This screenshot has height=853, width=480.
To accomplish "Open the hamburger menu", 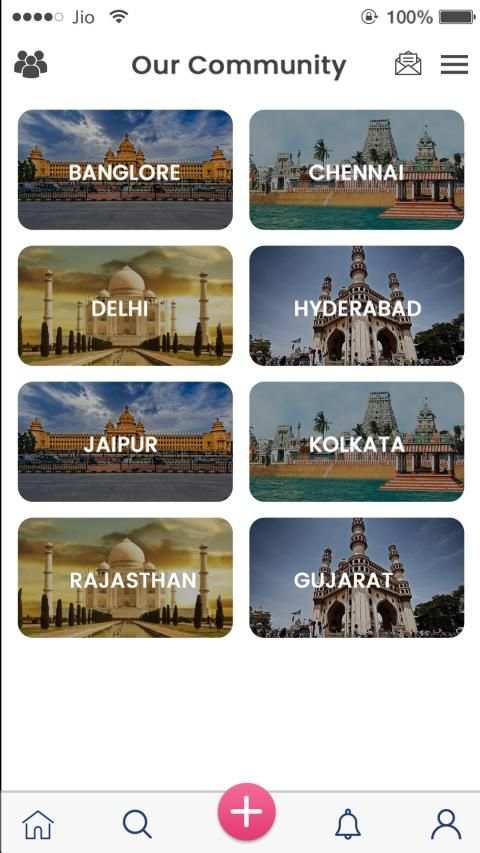I will tap(454, 64).
